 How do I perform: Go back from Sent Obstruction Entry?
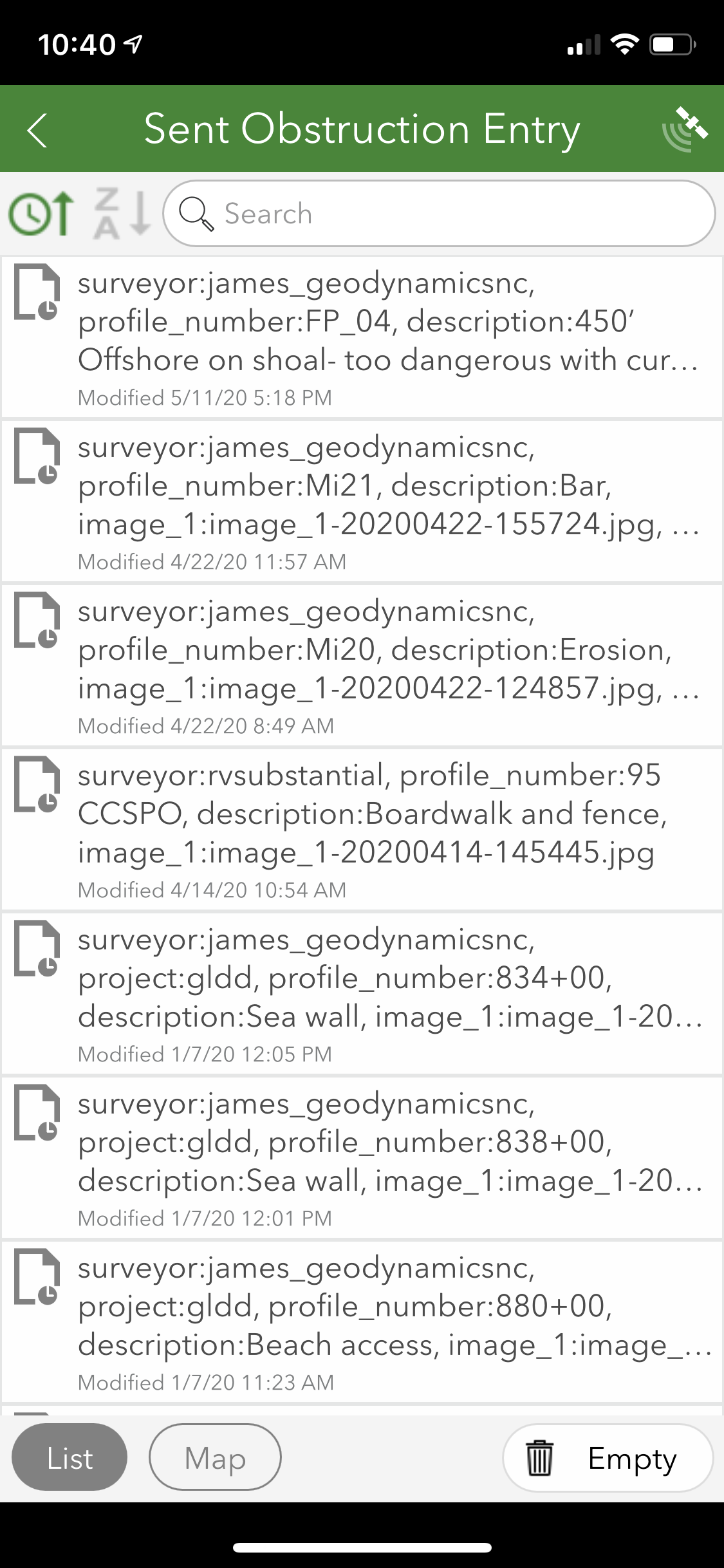[x=37, y=130]
